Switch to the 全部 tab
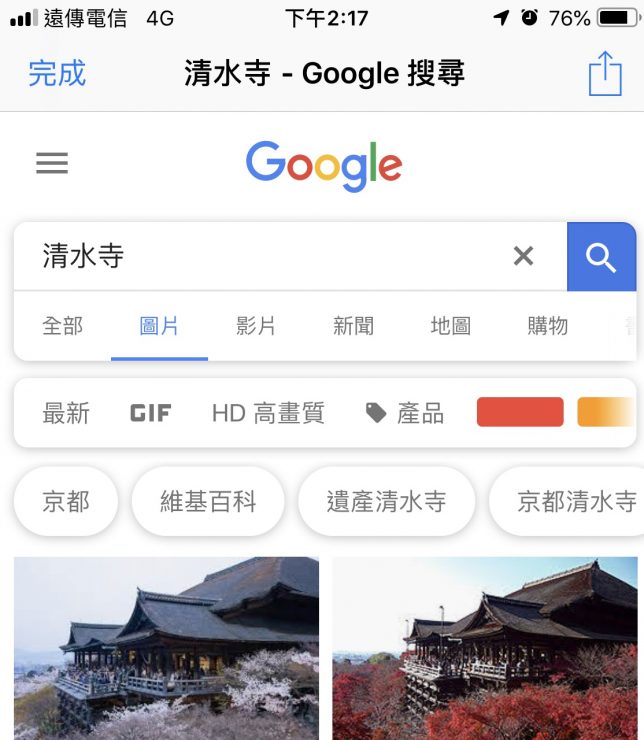The width and height of the screenshot is (644, 740). [63, 325]
